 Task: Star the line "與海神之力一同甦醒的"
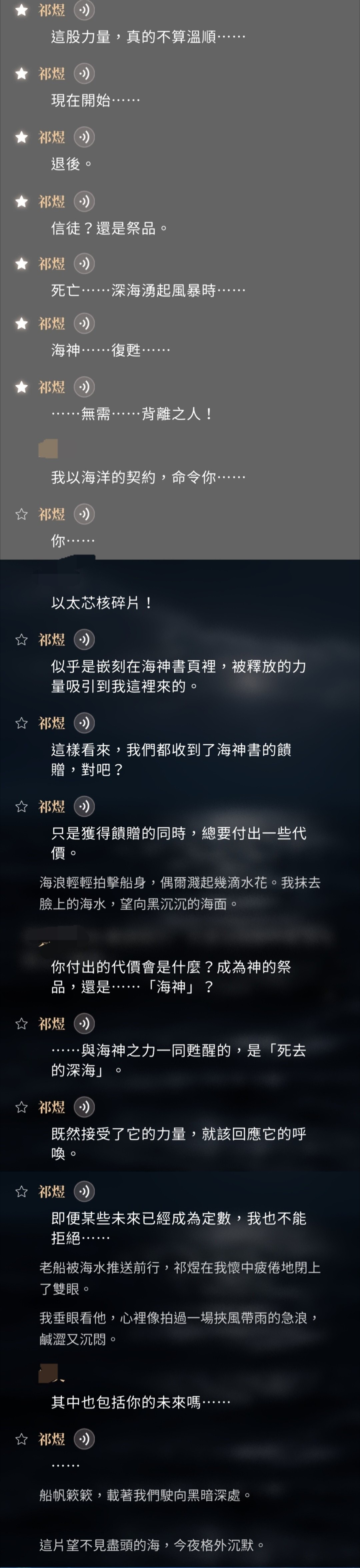pyautogui.click(x=22, y=1024)
